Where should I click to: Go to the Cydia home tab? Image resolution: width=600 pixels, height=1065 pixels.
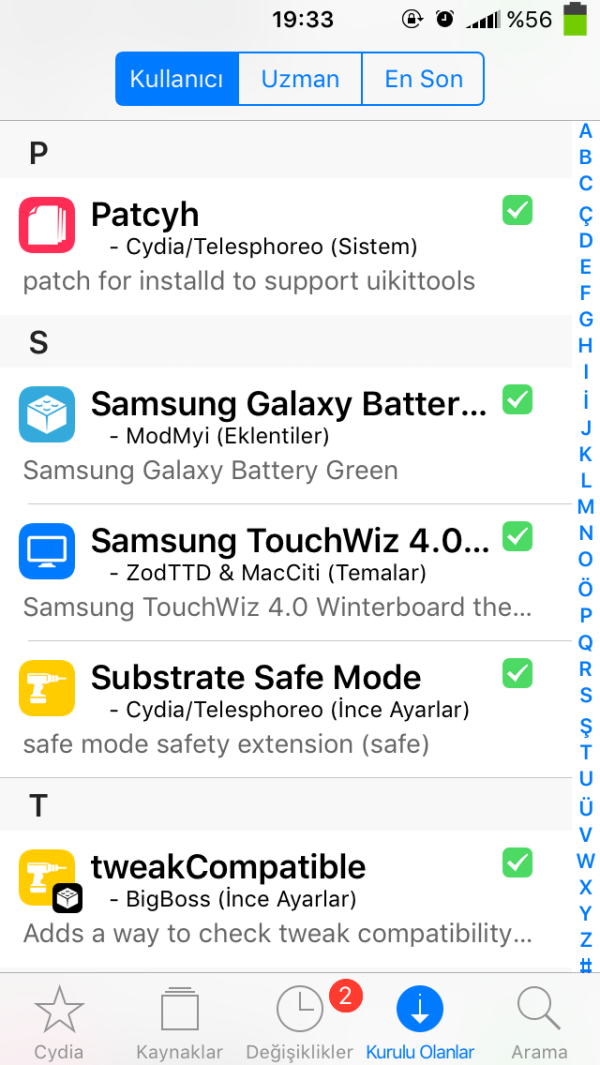click(59, 1022)
